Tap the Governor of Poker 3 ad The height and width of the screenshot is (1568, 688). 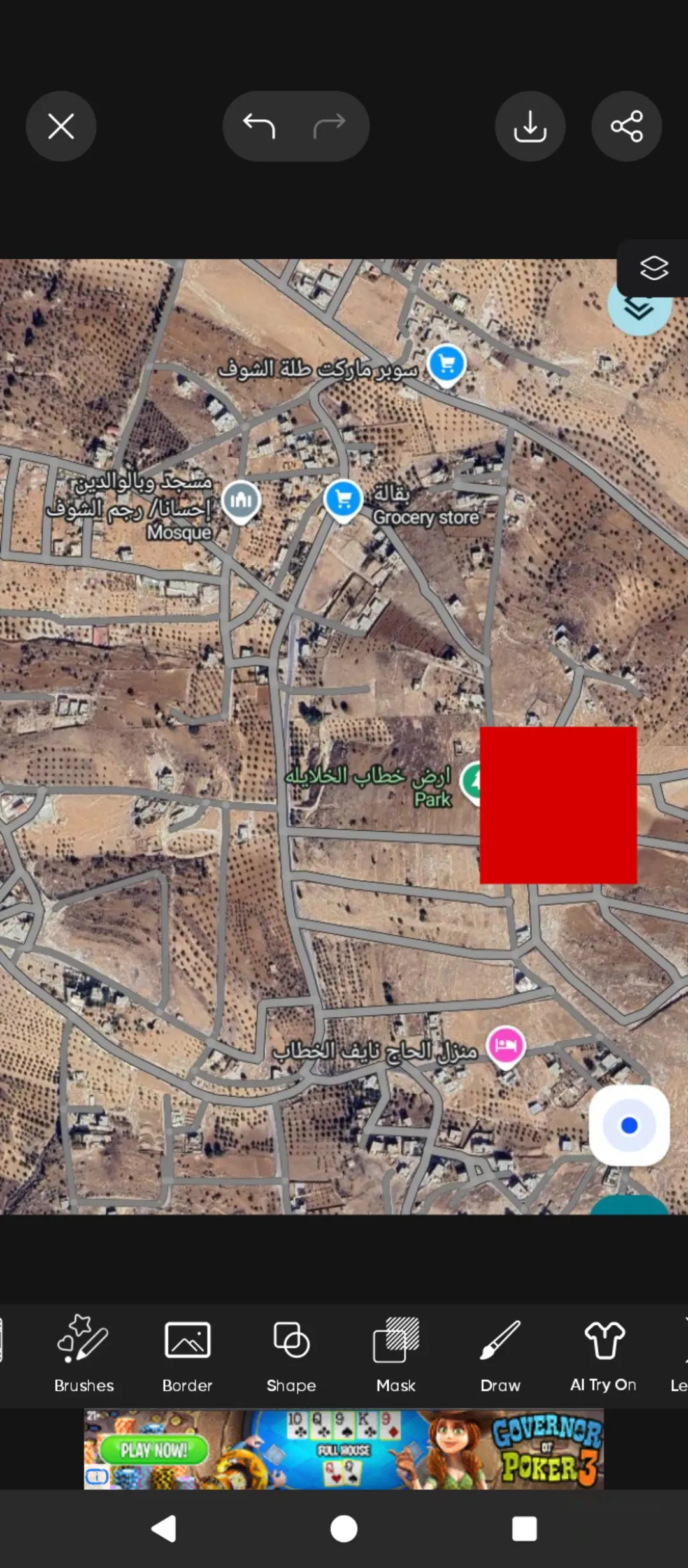344,1449
